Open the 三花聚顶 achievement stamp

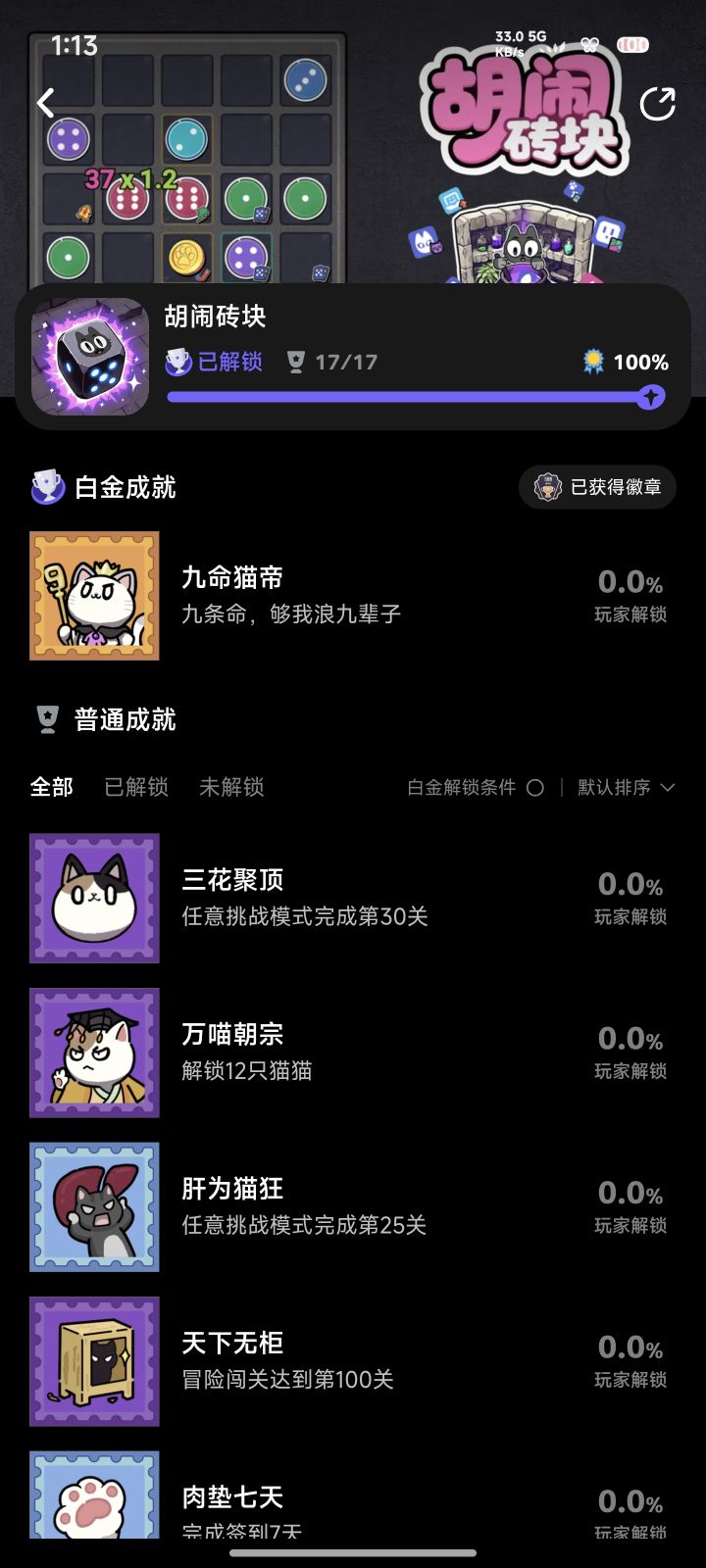(x=93, y=898)
